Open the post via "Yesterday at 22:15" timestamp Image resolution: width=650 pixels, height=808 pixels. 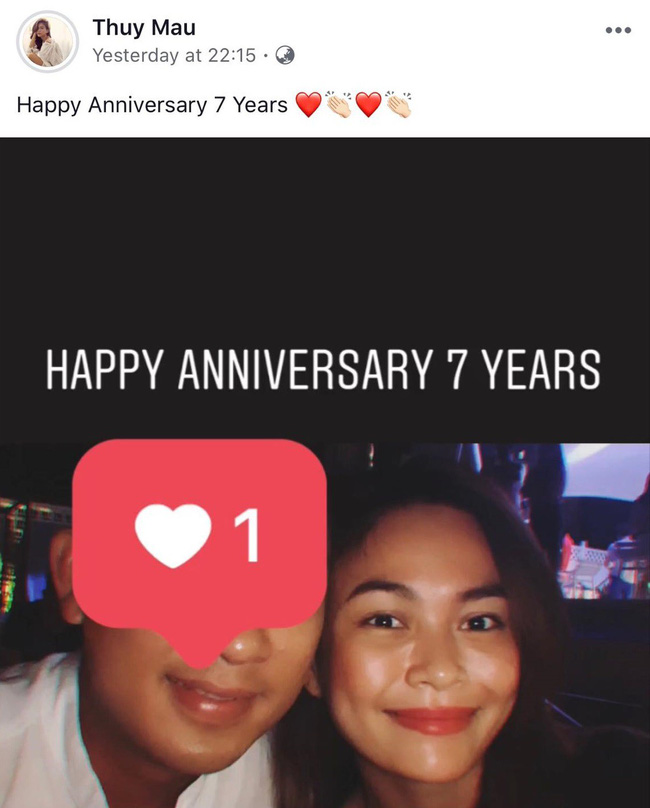[174, 56]
